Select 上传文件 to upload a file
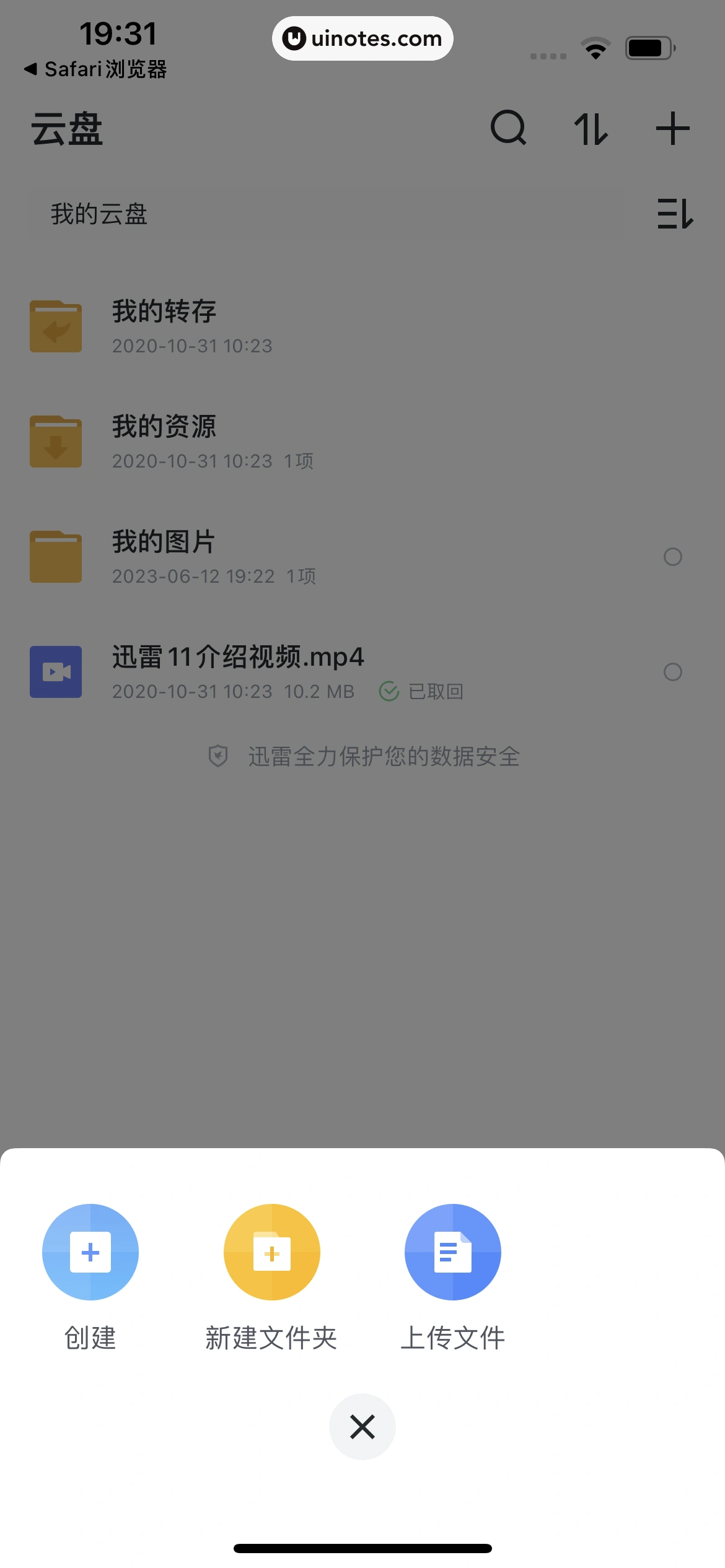Image resolution: width=725 pixels, height=1568 pixels. (452, 1252)
